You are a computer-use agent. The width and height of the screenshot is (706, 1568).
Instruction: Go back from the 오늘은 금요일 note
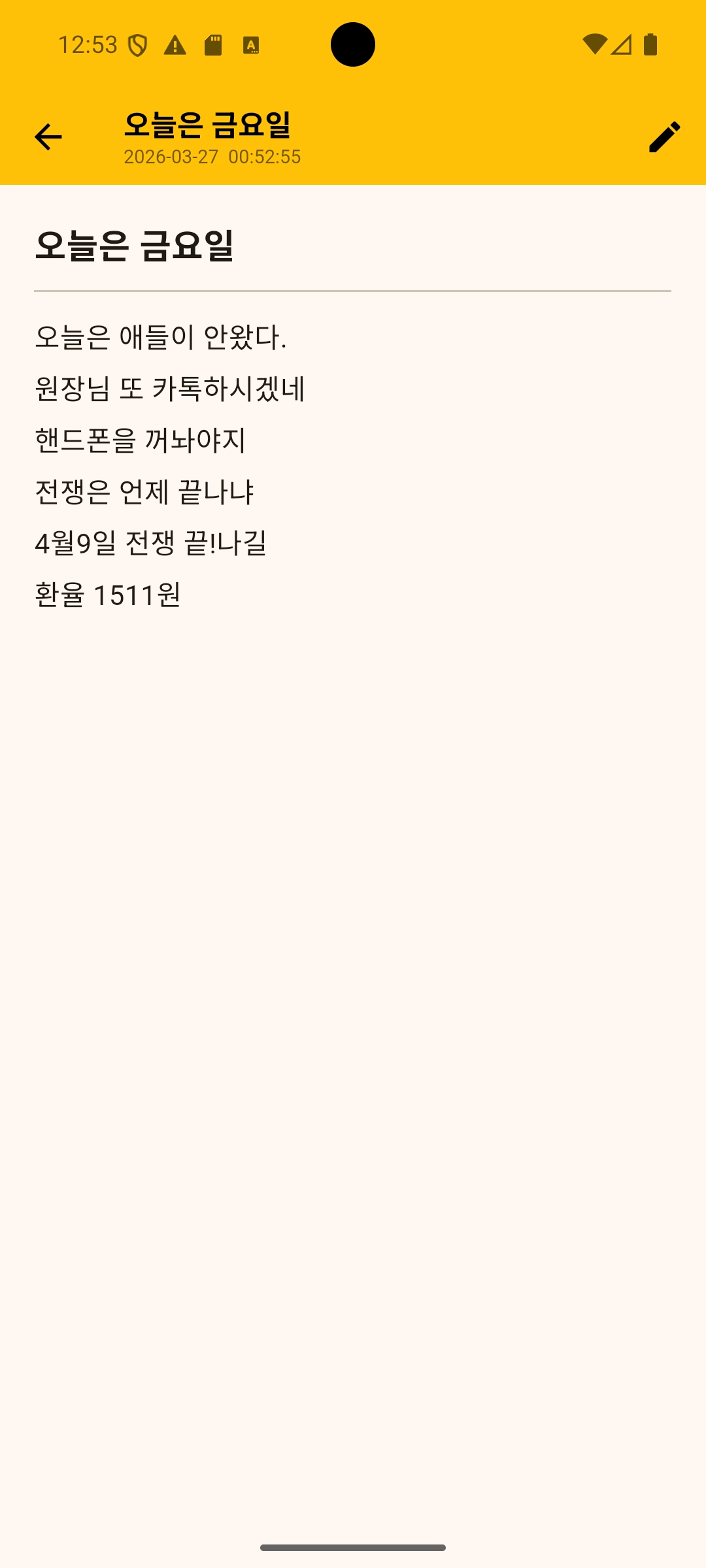[48, 137]
